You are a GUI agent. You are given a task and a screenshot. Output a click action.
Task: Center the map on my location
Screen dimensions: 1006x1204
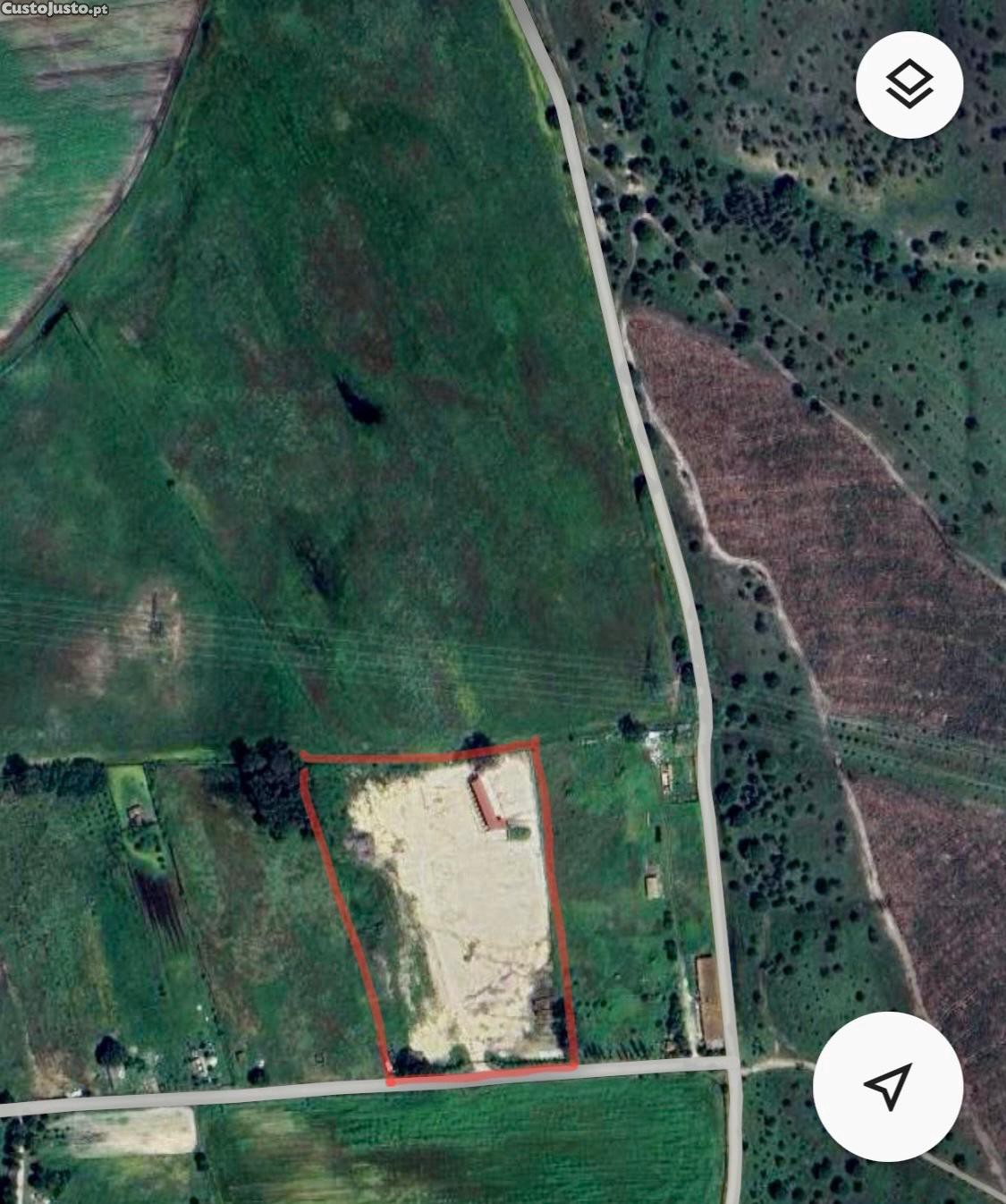[x=887, y=1086]
